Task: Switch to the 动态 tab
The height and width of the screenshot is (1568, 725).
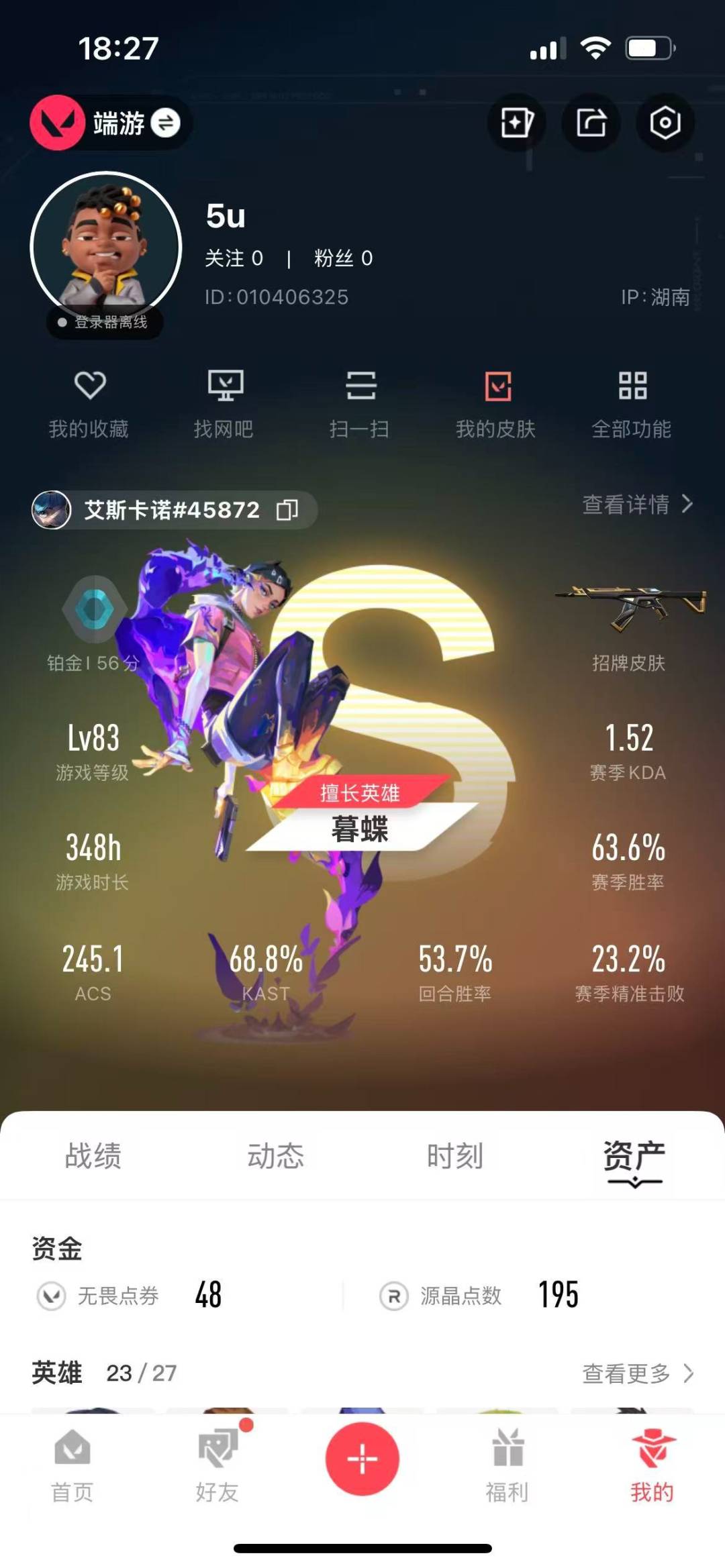Action: click(x=275, y=1155)
